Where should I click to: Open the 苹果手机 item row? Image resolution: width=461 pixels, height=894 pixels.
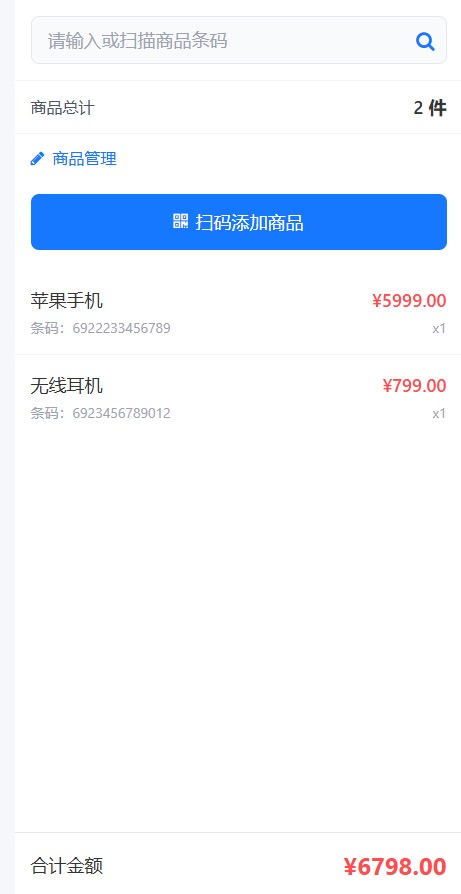[x=238, y=312]
